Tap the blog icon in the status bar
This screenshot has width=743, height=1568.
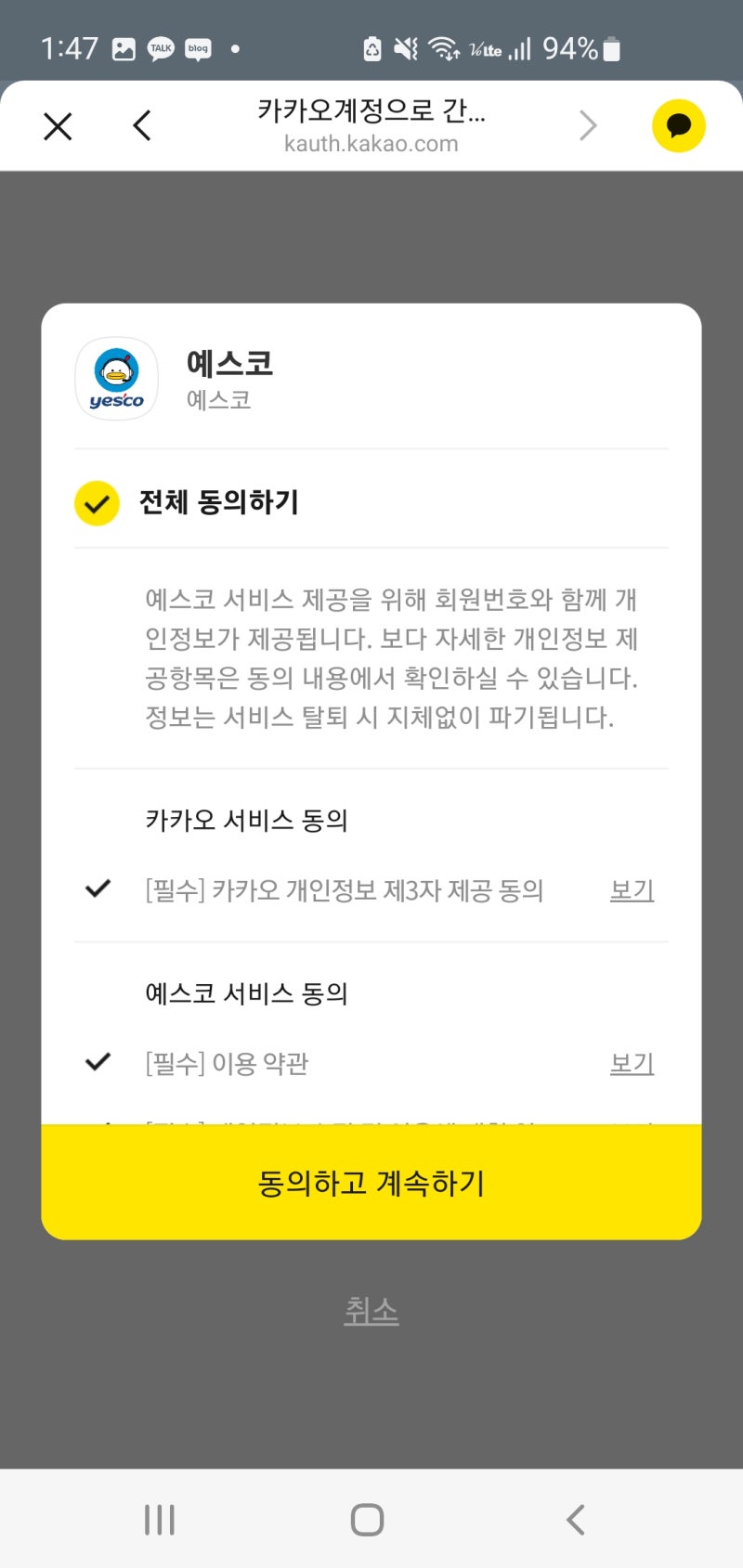pyautogui.click(x=197, y=48)
